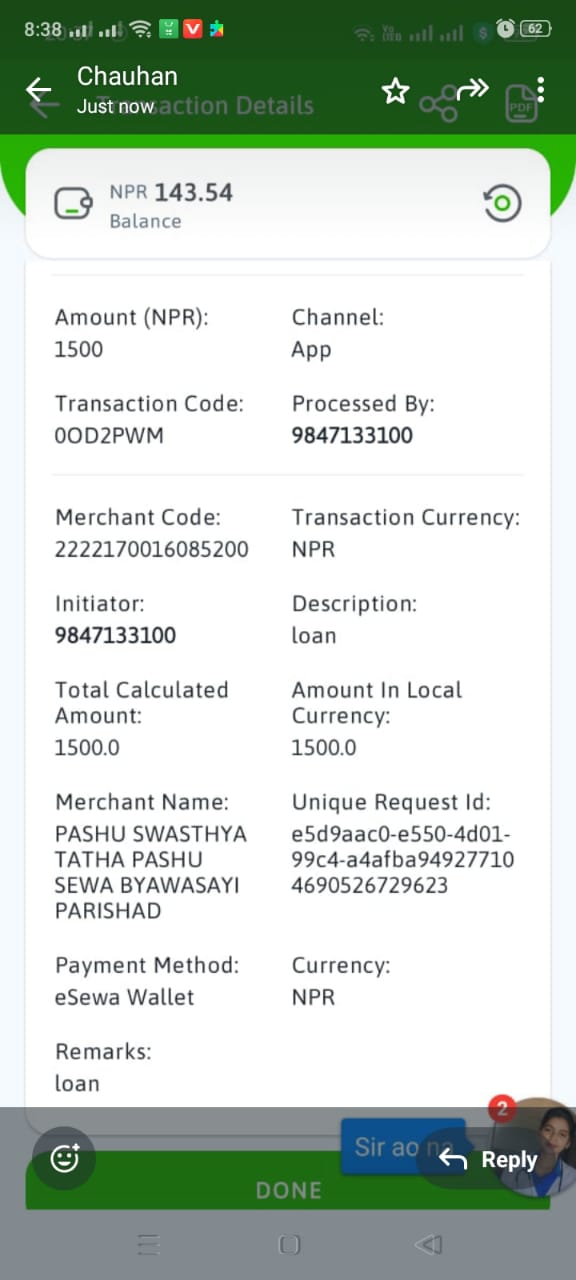This screenshot has width=576, height=1280.
Task: Forward this image to another chat
Action: click(x=472, y=90)
